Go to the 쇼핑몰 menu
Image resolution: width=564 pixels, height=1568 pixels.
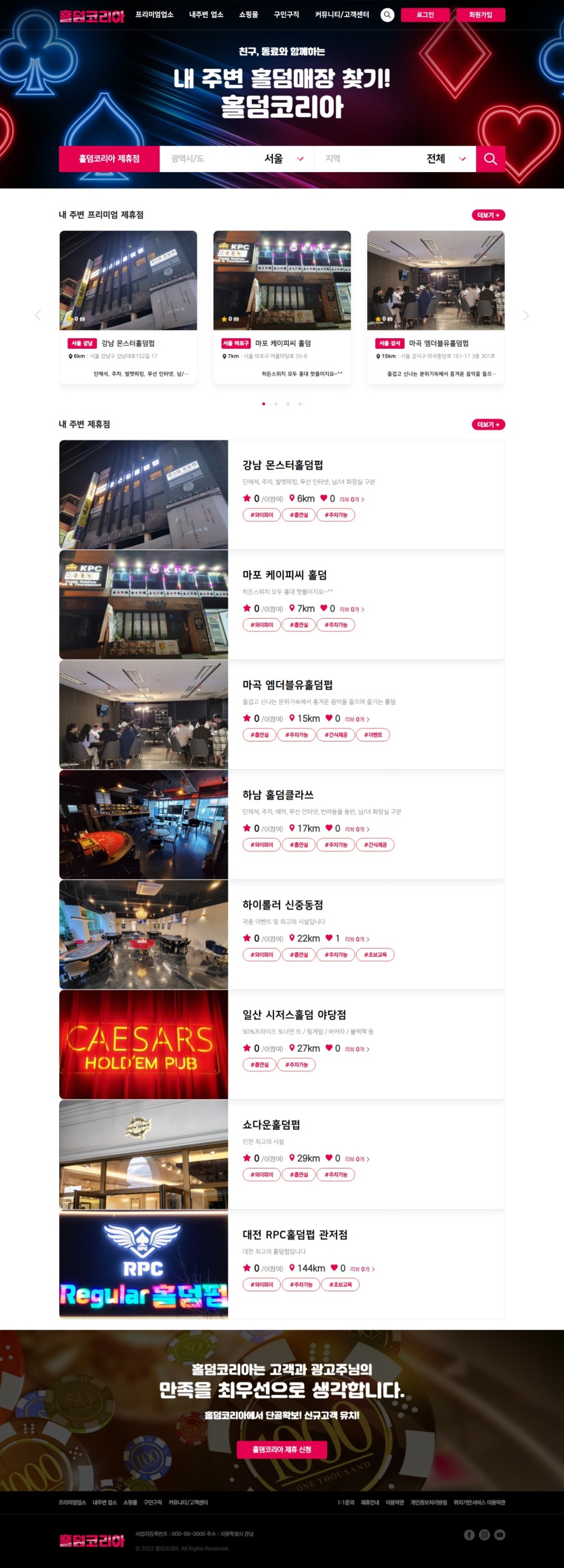tap(248, 15)
